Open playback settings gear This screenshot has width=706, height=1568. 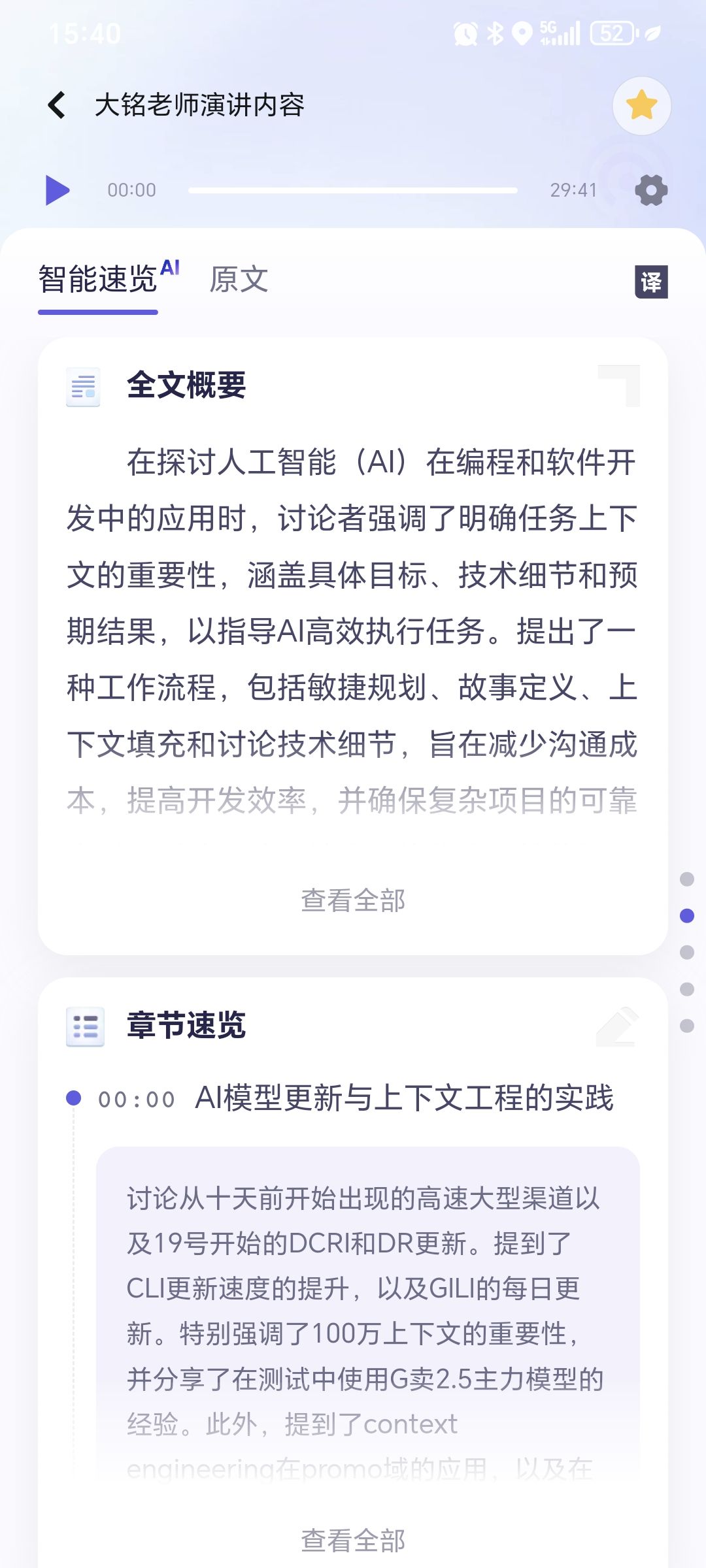[x=651, y=190]
